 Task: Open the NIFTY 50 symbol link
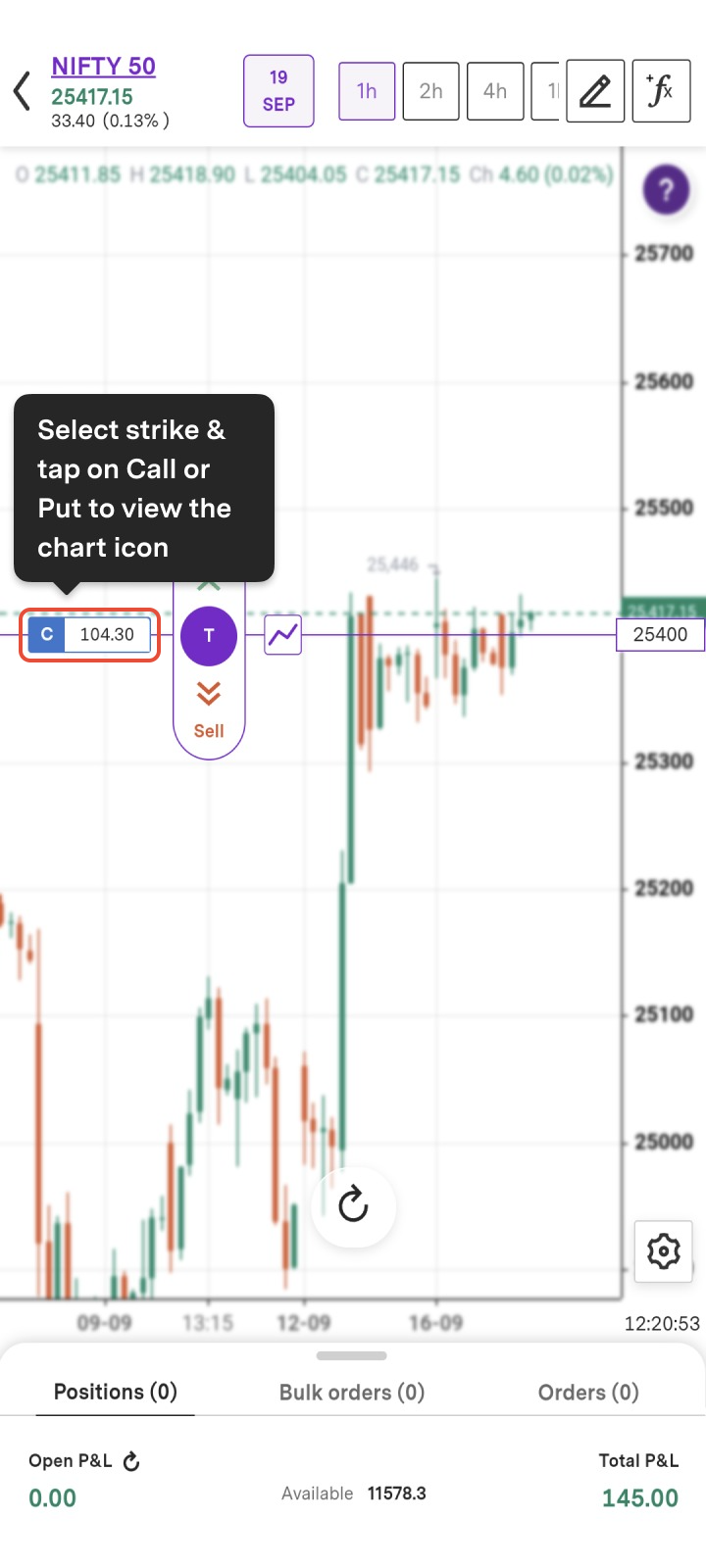tap(104, 67)
